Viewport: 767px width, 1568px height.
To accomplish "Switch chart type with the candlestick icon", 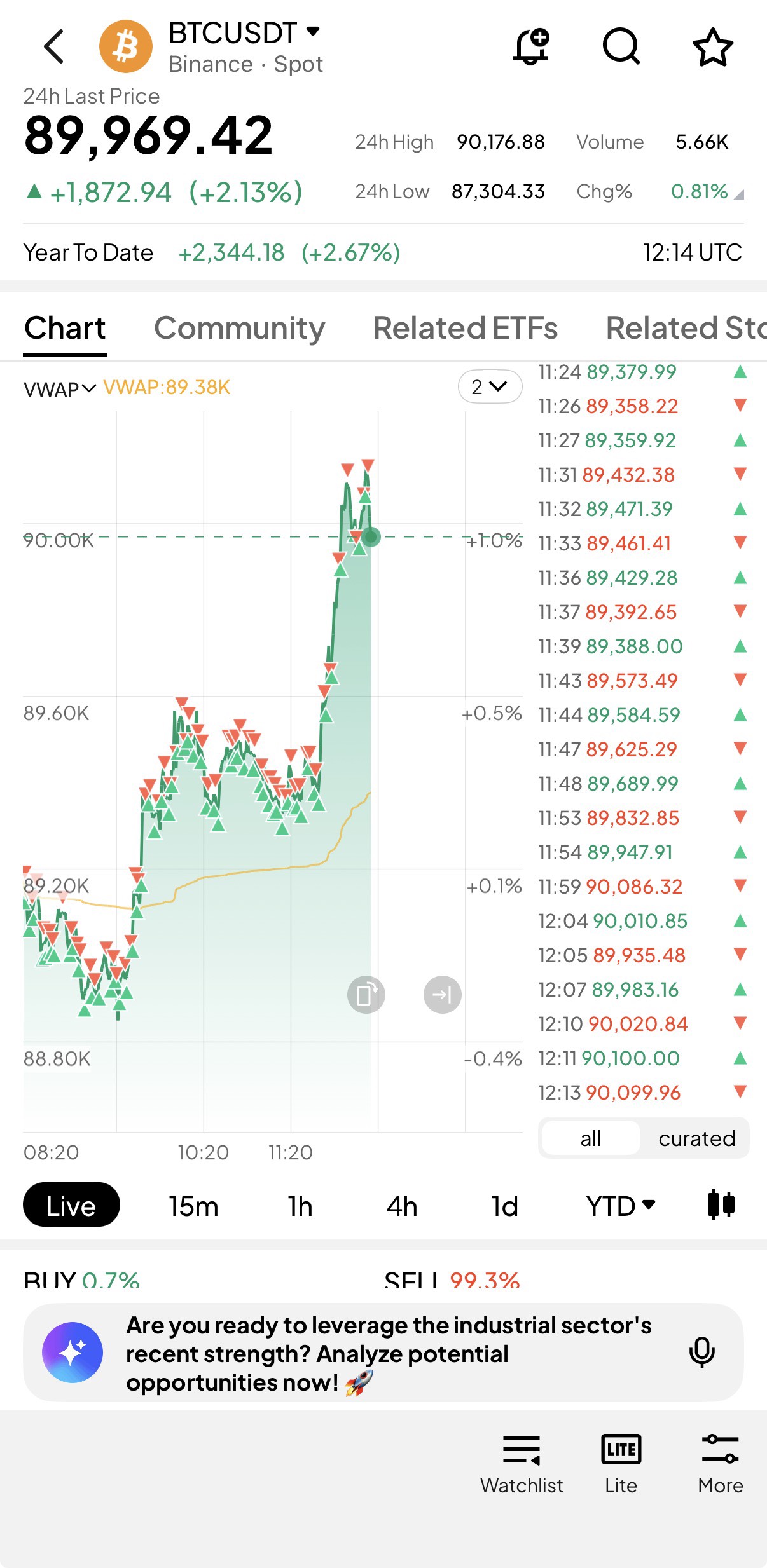I will click(721, 1204).
